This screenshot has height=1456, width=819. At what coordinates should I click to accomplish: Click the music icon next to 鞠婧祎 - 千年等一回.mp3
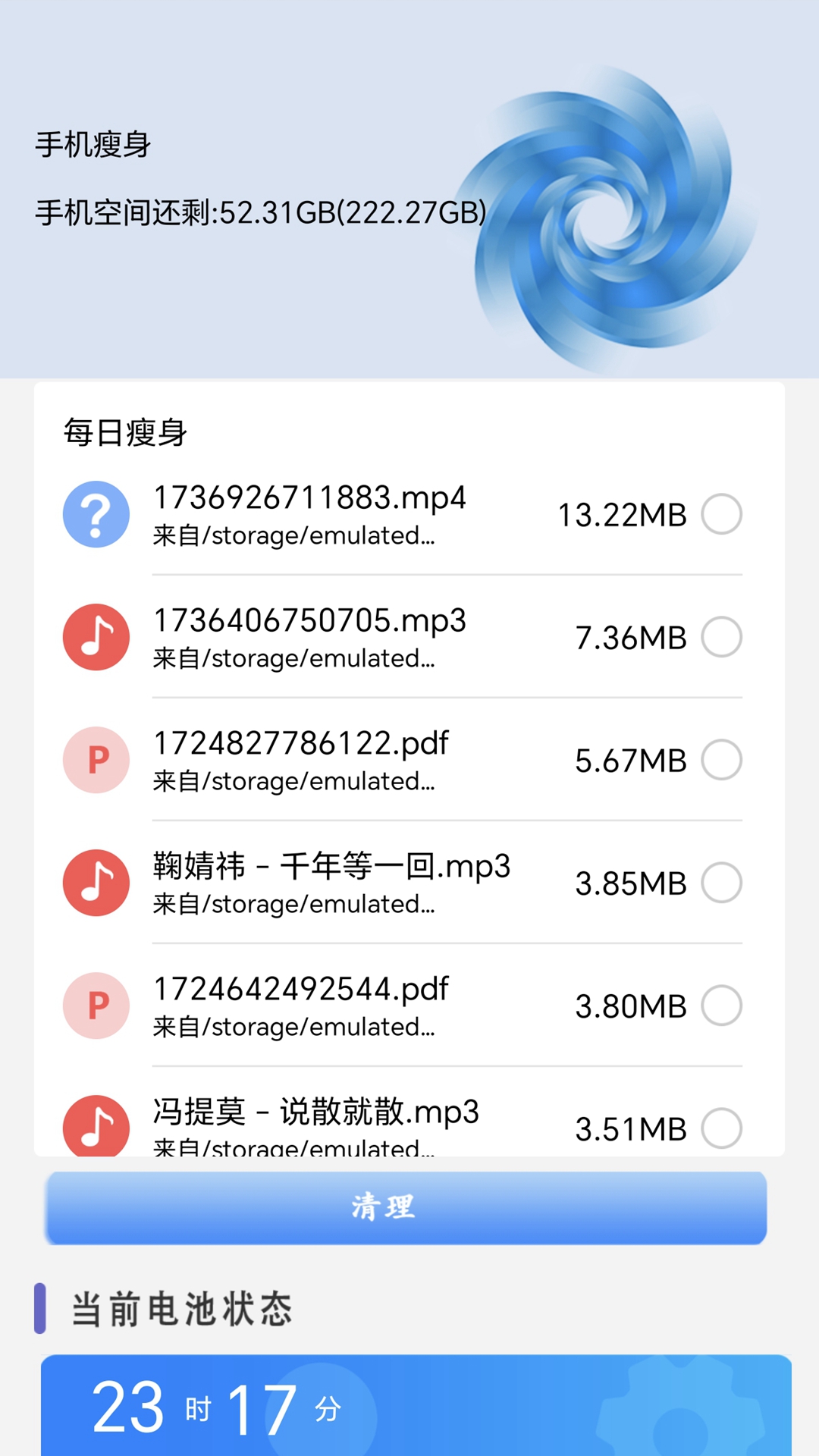click(96, 883)
